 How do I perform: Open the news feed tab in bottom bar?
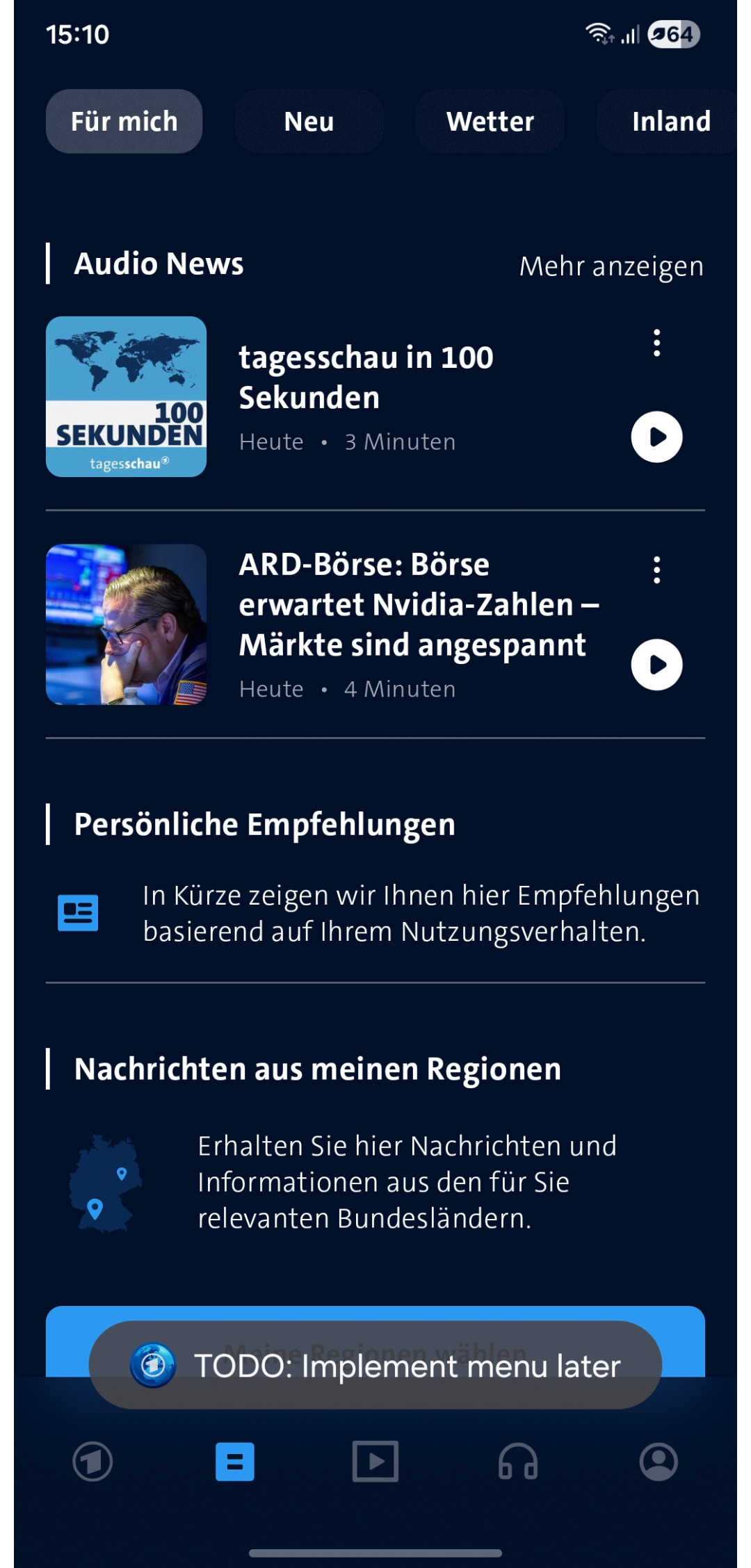coord(234,1462)
